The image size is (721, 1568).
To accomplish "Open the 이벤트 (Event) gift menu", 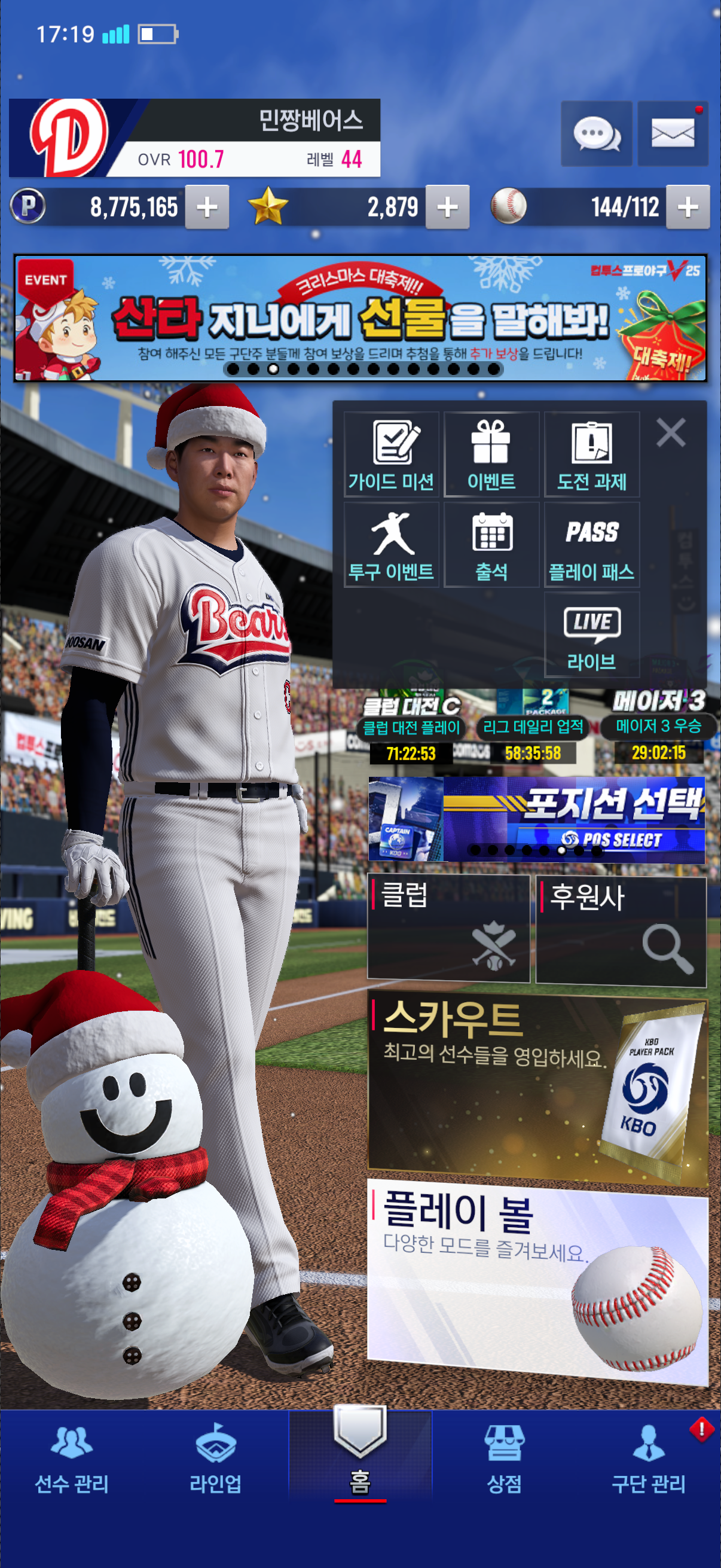I will [x=491, y=454].
